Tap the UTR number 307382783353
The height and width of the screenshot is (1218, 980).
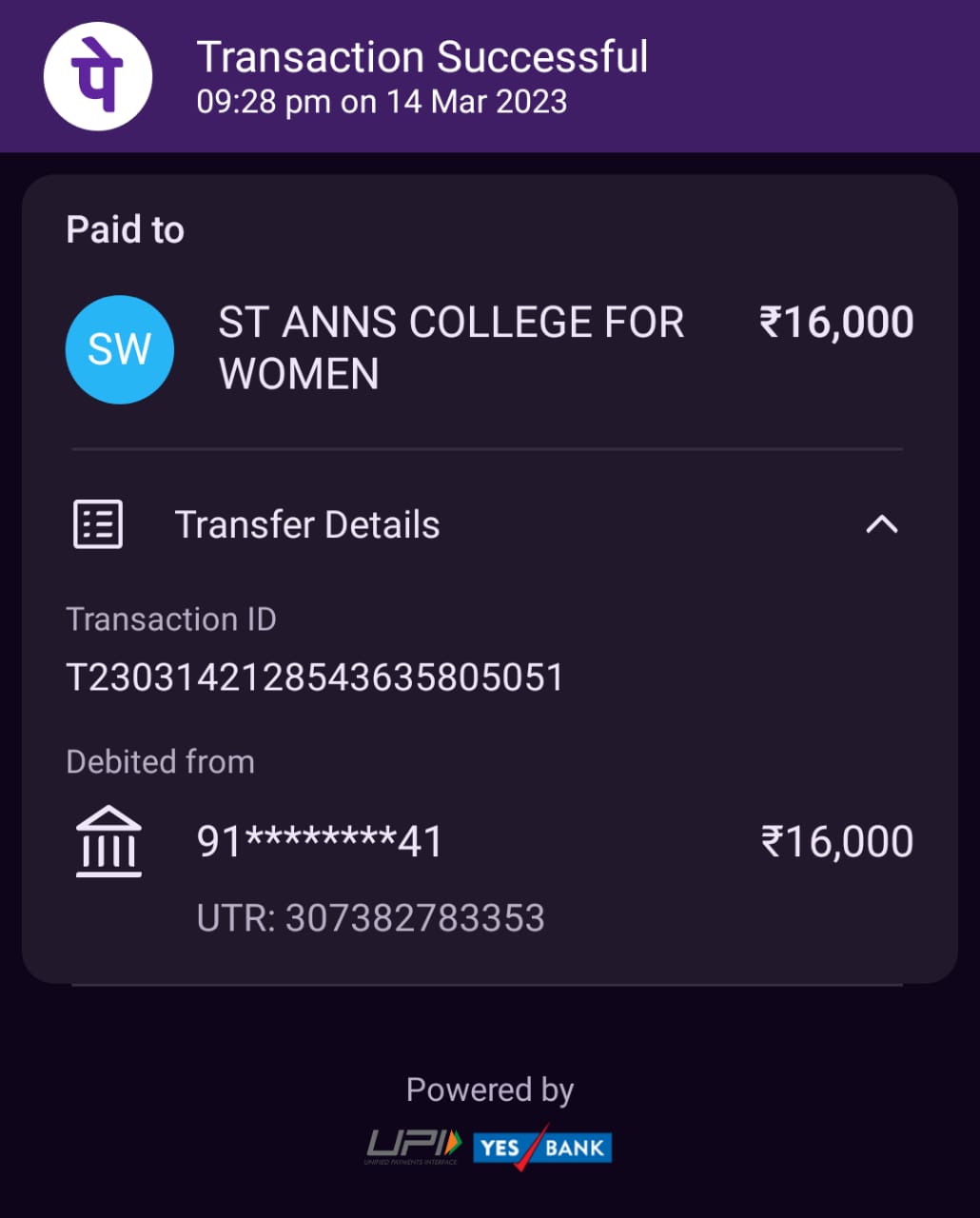pyautogui.click(x=372, y=917)
